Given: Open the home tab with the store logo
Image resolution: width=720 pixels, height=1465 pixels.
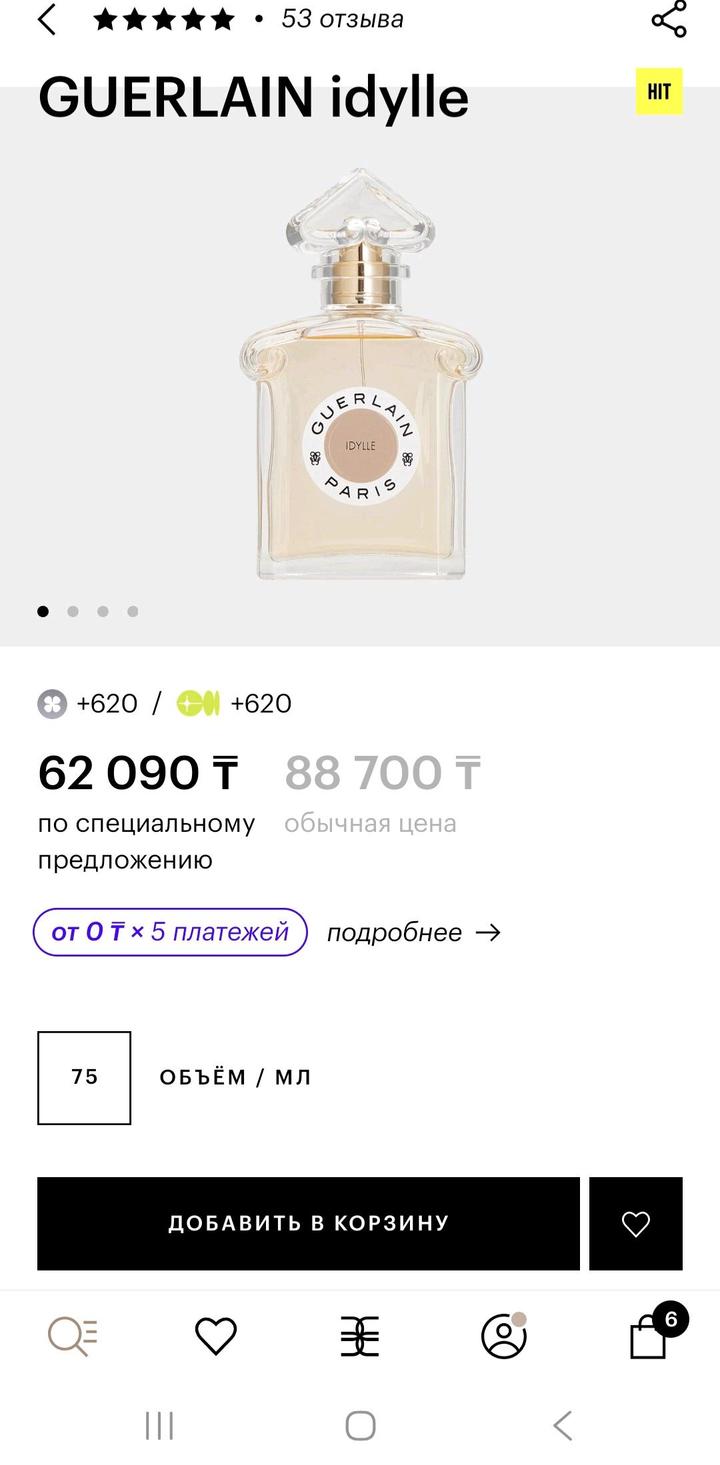Looking at the screenshot, I should 360,1336.
